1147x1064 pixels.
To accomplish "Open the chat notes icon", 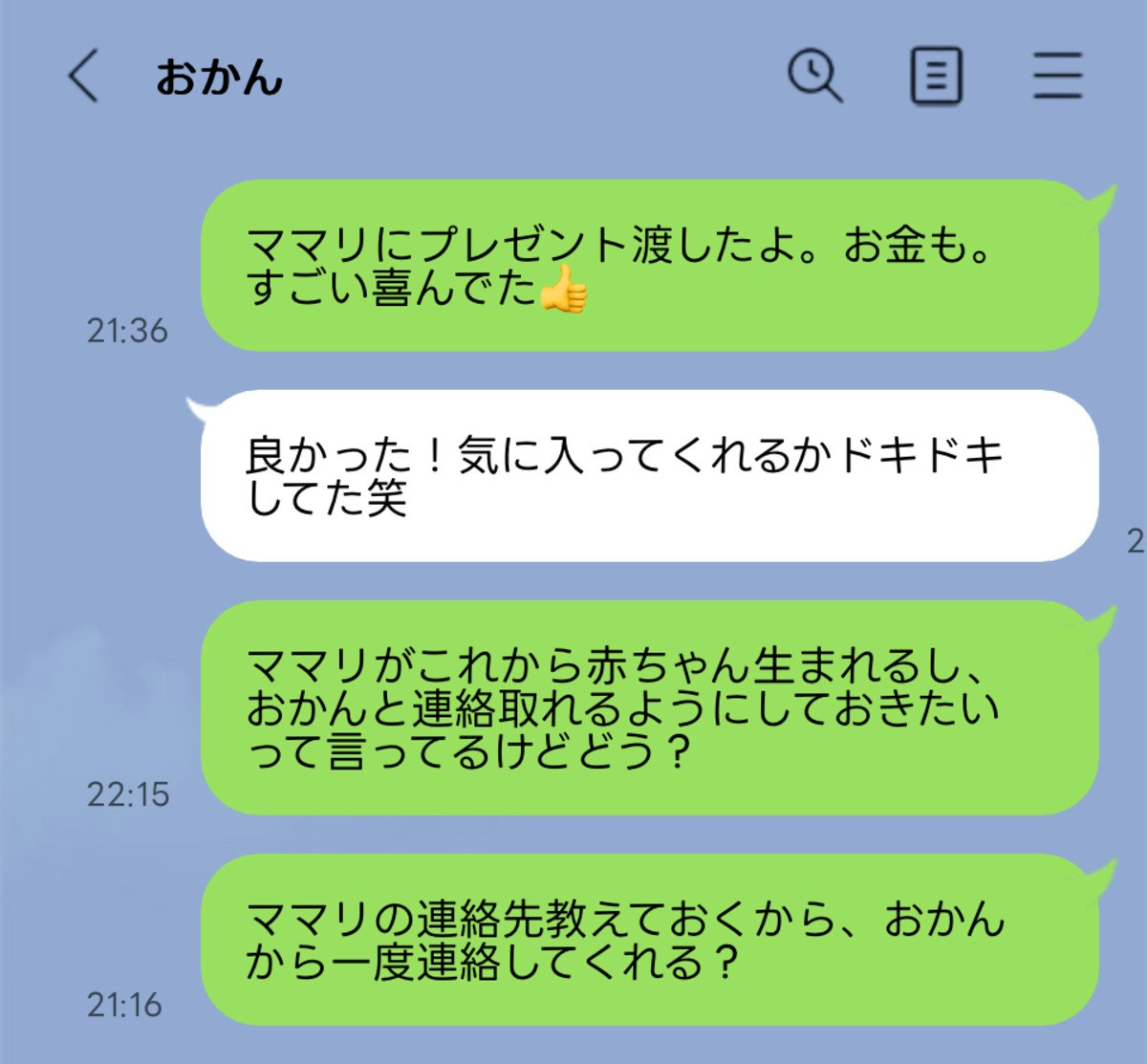I will 935,76.
